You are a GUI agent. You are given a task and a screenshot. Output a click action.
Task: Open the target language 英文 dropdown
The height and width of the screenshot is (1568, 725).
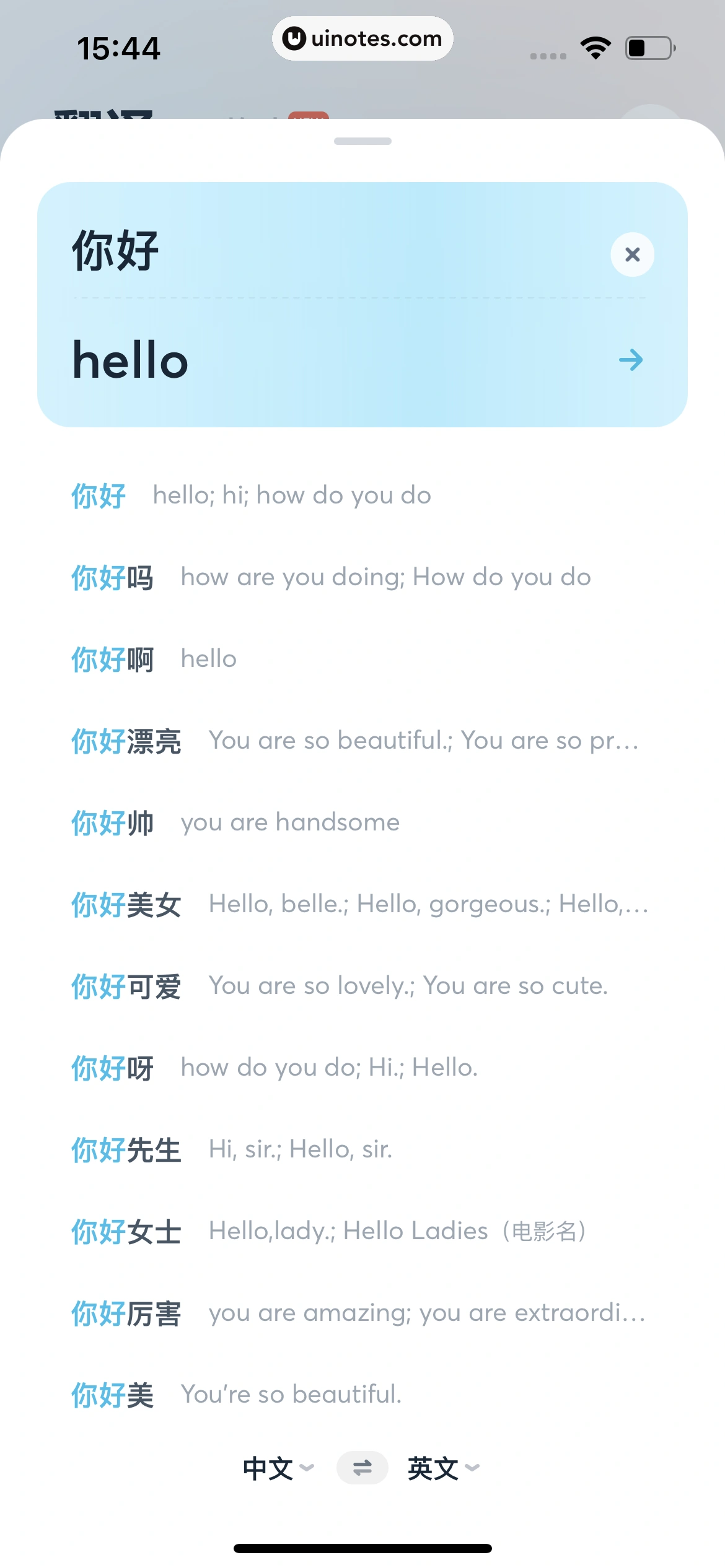[442, 1468]
